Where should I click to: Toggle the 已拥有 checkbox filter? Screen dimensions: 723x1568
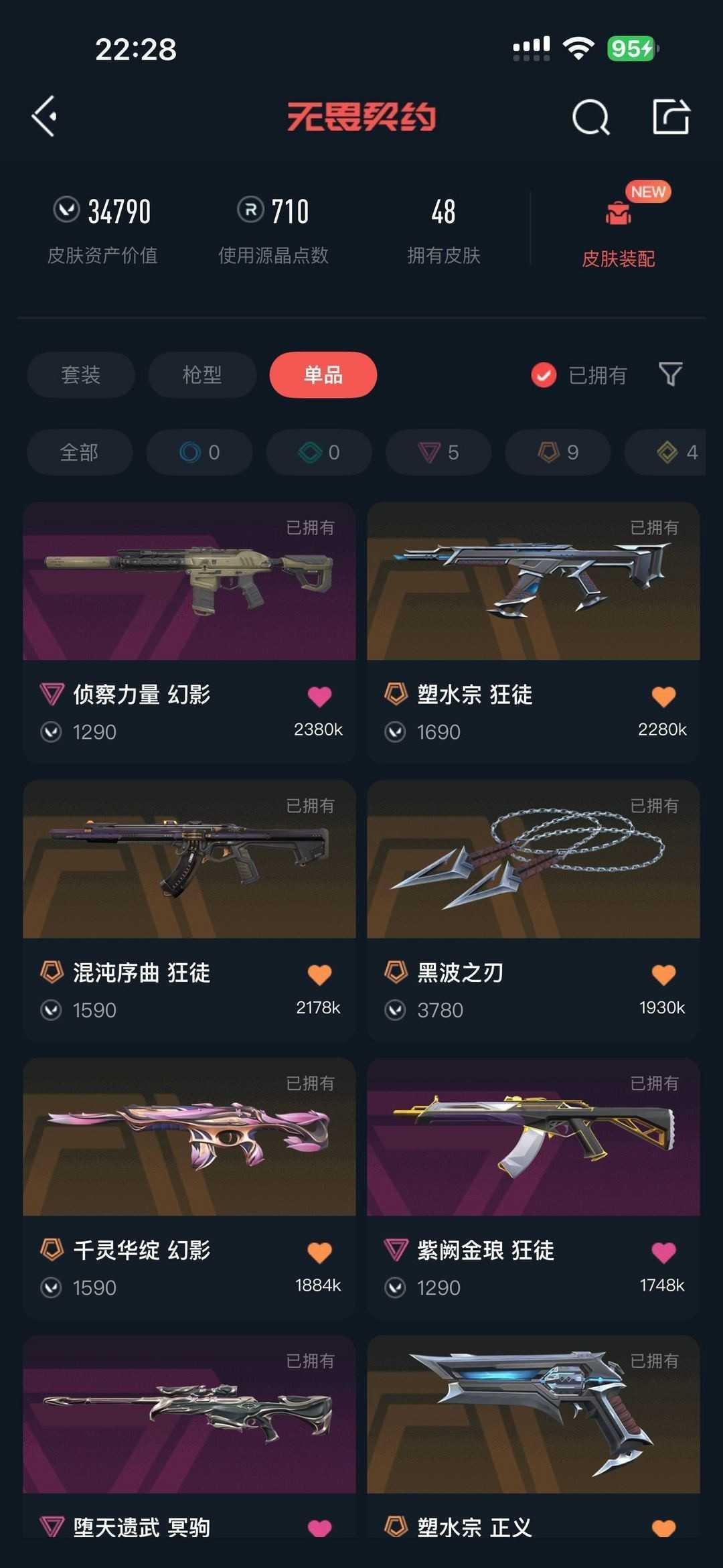point(578,375)
